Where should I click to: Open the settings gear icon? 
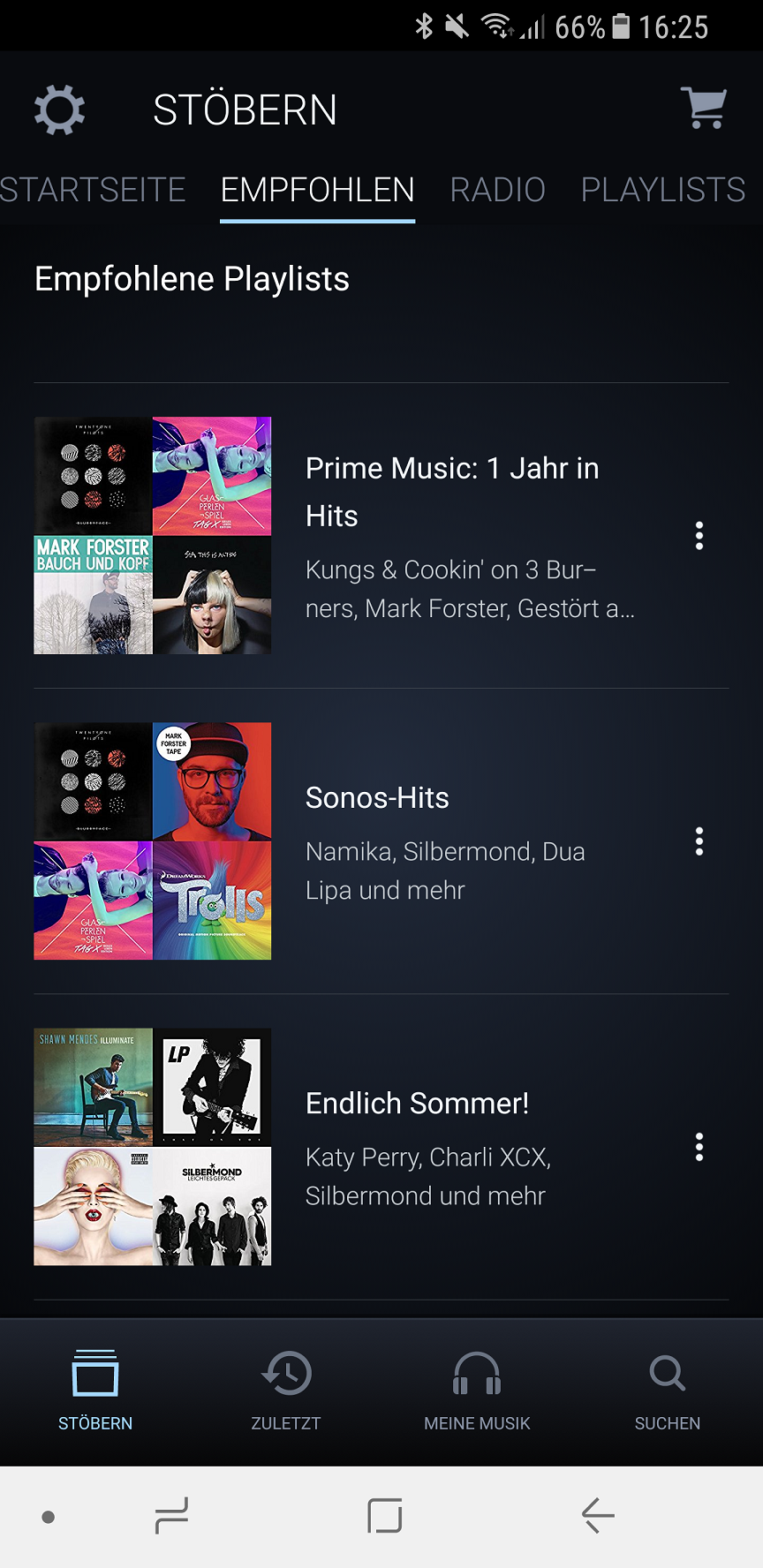[59, 110]
